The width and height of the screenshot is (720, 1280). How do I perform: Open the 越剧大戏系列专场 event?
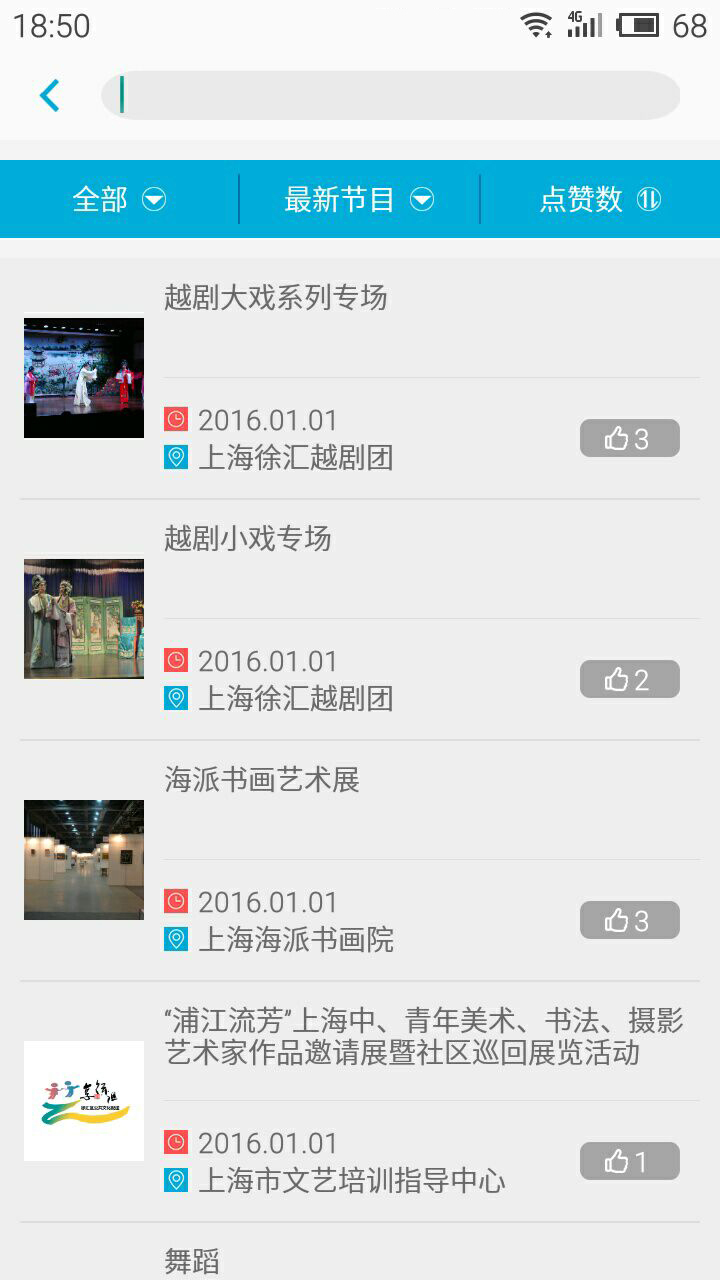click(x=360, y=379)
